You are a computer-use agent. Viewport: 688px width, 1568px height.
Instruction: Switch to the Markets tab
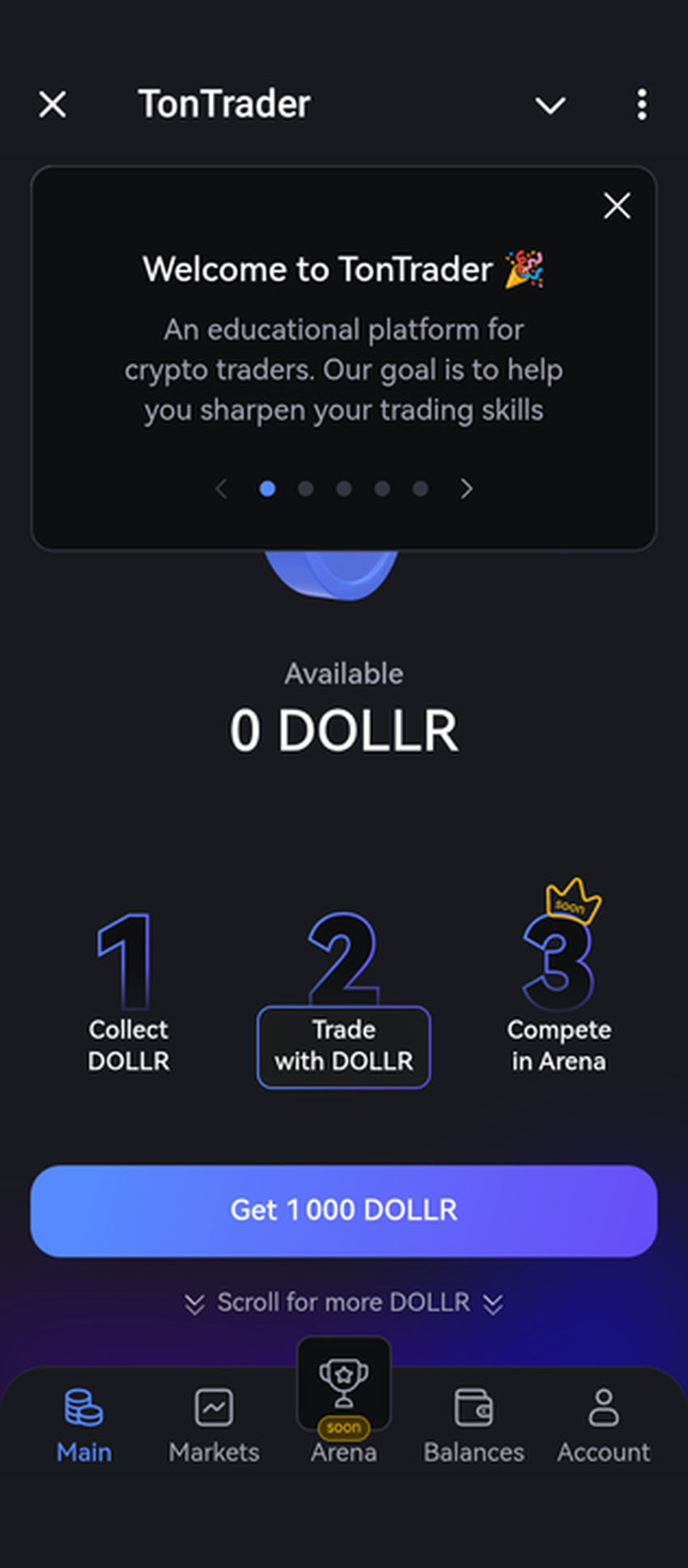pyautogui.click(x=214, y=1426)
